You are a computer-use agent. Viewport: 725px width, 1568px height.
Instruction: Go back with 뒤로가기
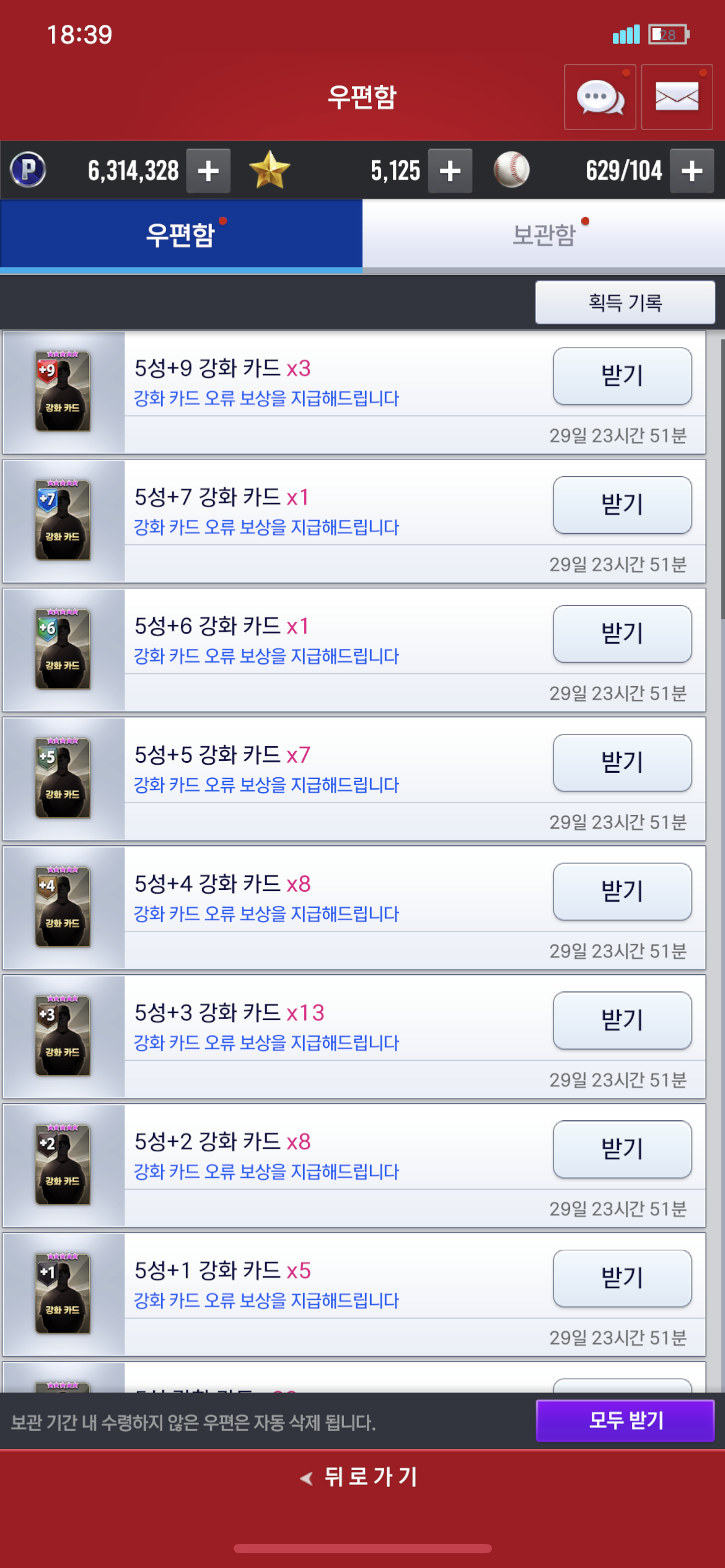[x=362, y=1477]
